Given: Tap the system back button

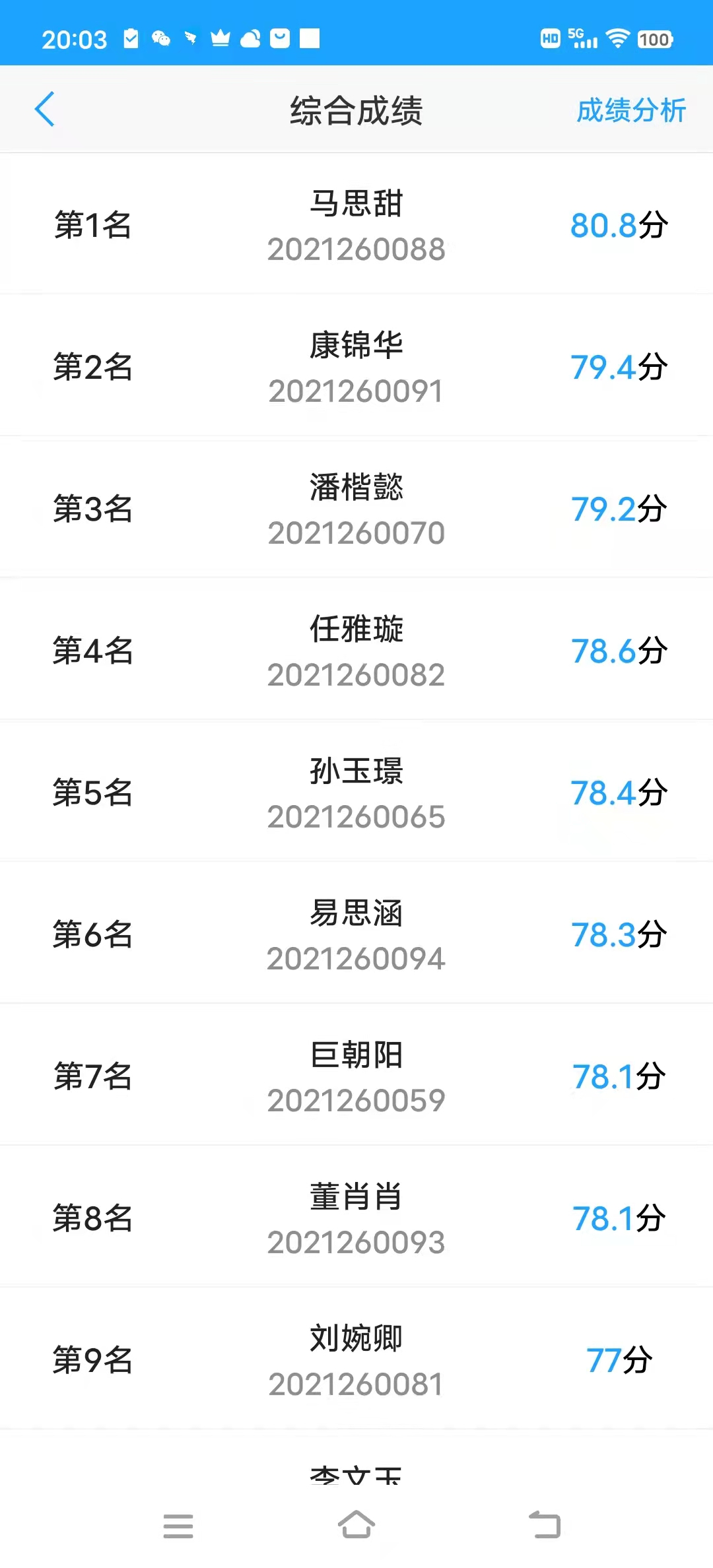Looking at the screenshot, I should click(545, 1525).
